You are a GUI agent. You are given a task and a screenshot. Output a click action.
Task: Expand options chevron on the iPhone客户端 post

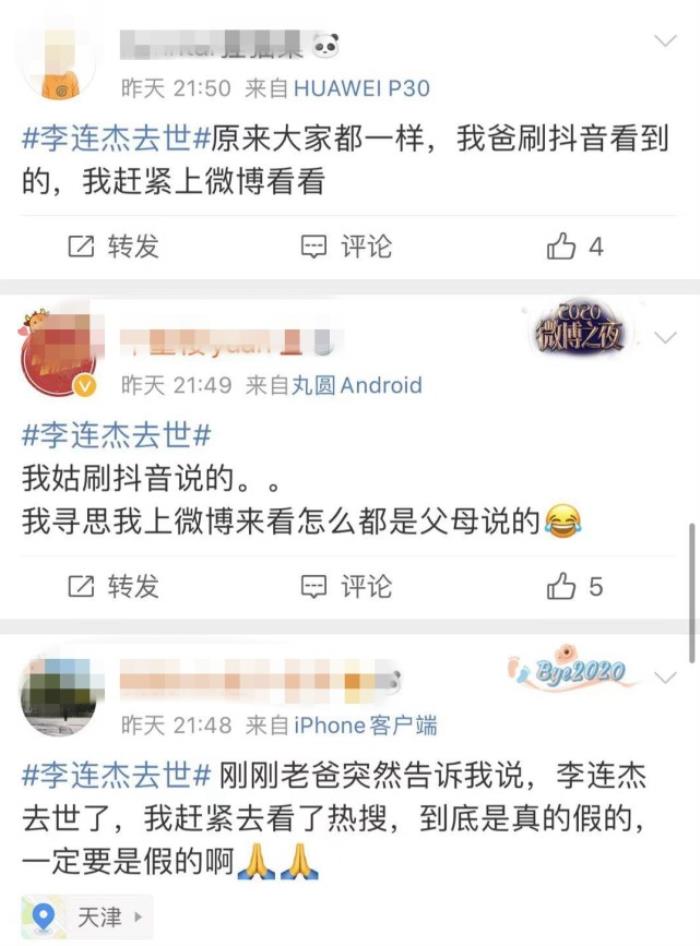(x=665, y=677)
